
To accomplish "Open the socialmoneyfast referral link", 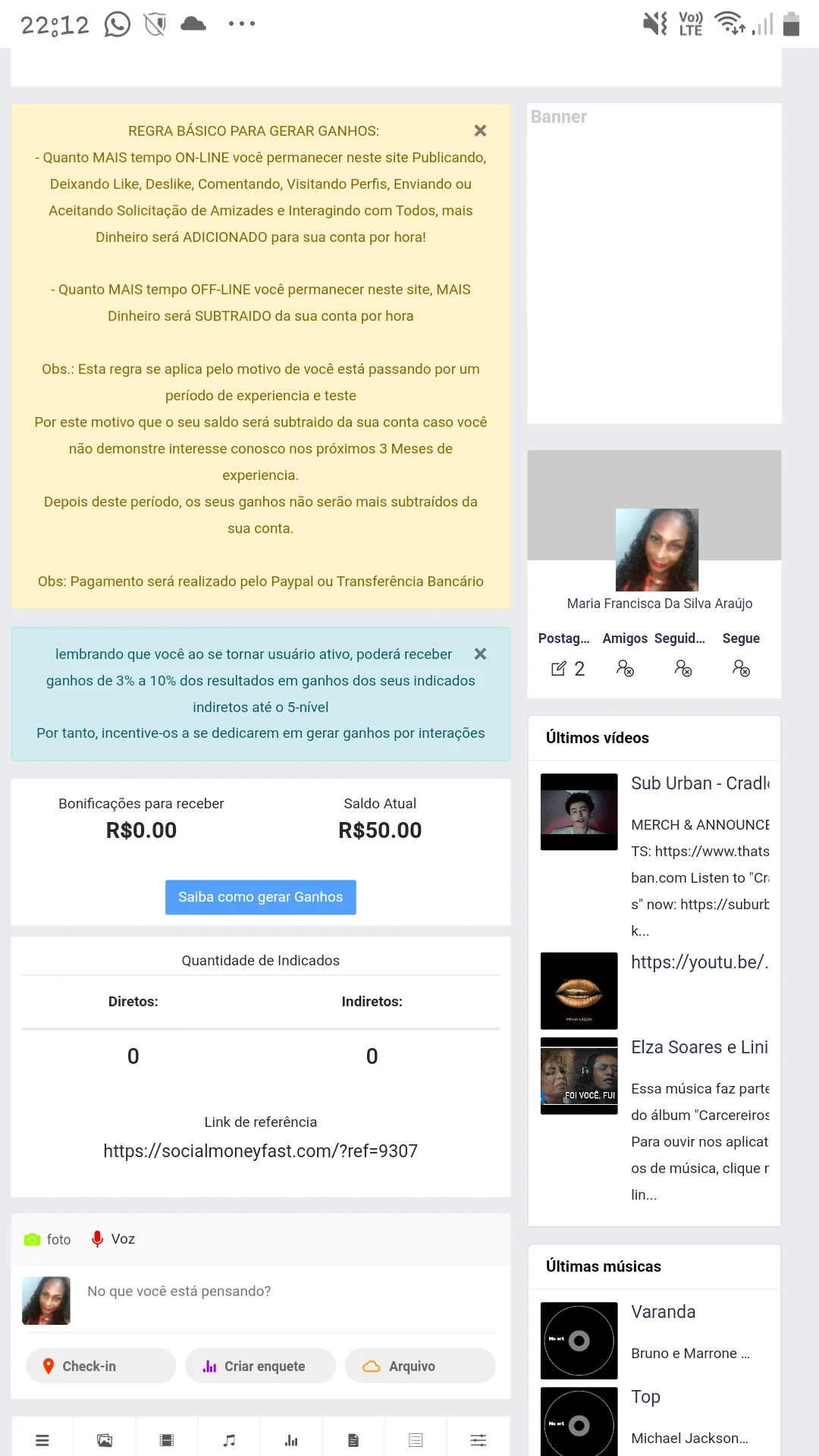I will click(260, 1151).
